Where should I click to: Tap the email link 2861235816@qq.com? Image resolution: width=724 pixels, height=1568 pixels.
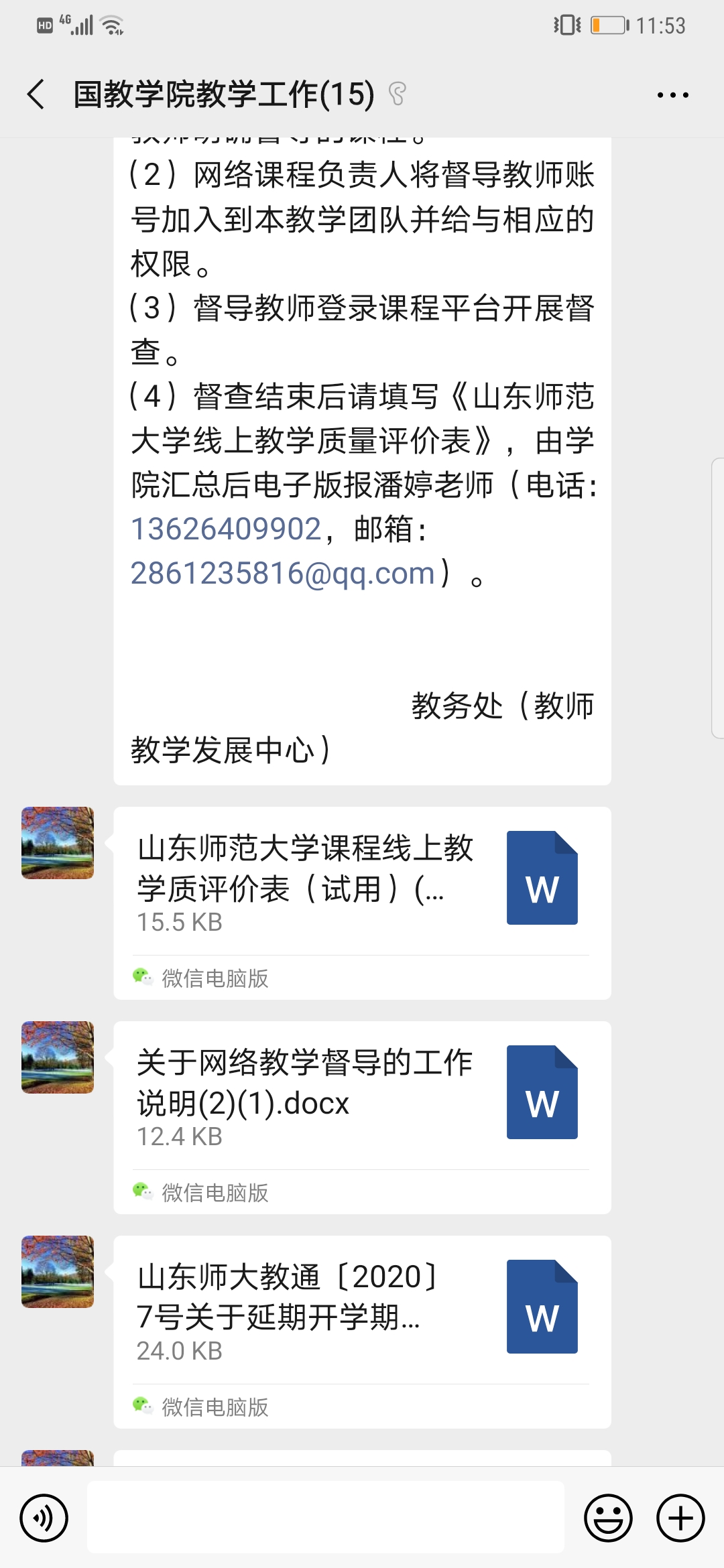pyautogui.click(x=283, y=574)
